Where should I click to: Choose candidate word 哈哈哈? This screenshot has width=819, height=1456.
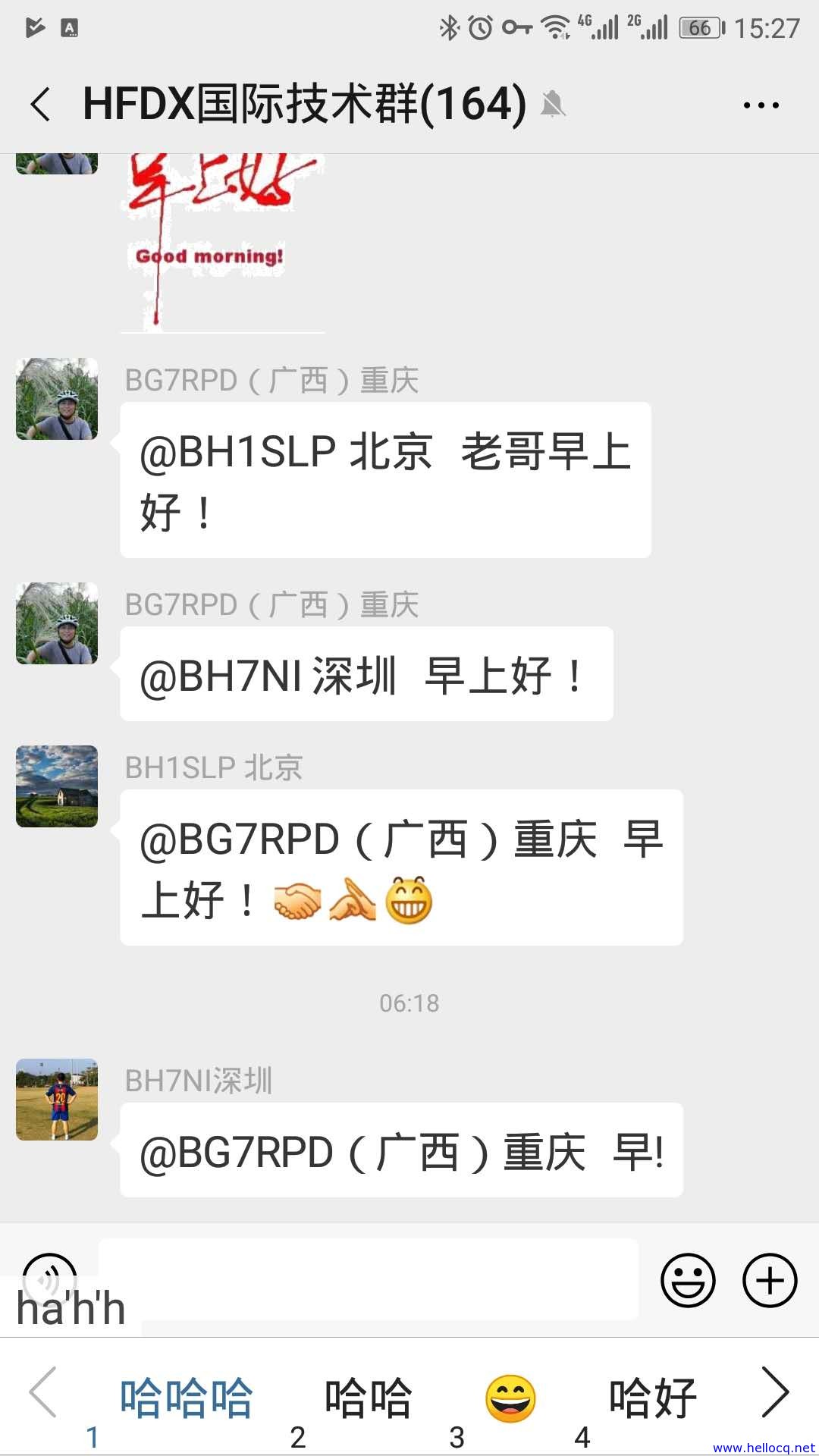pos(186,1397)
